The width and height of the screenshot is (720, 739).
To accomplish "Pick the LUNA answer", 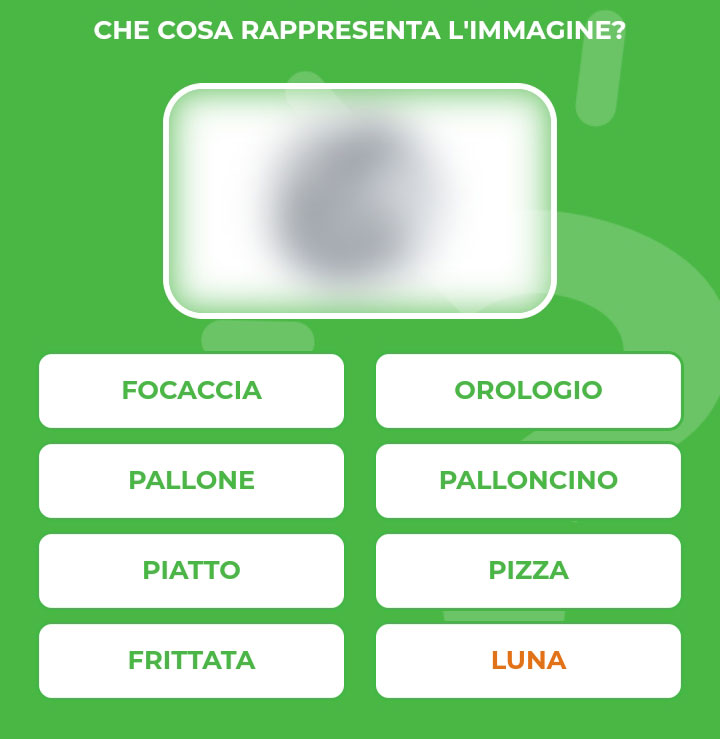I will pyautogui.click(x=528, y=660).
